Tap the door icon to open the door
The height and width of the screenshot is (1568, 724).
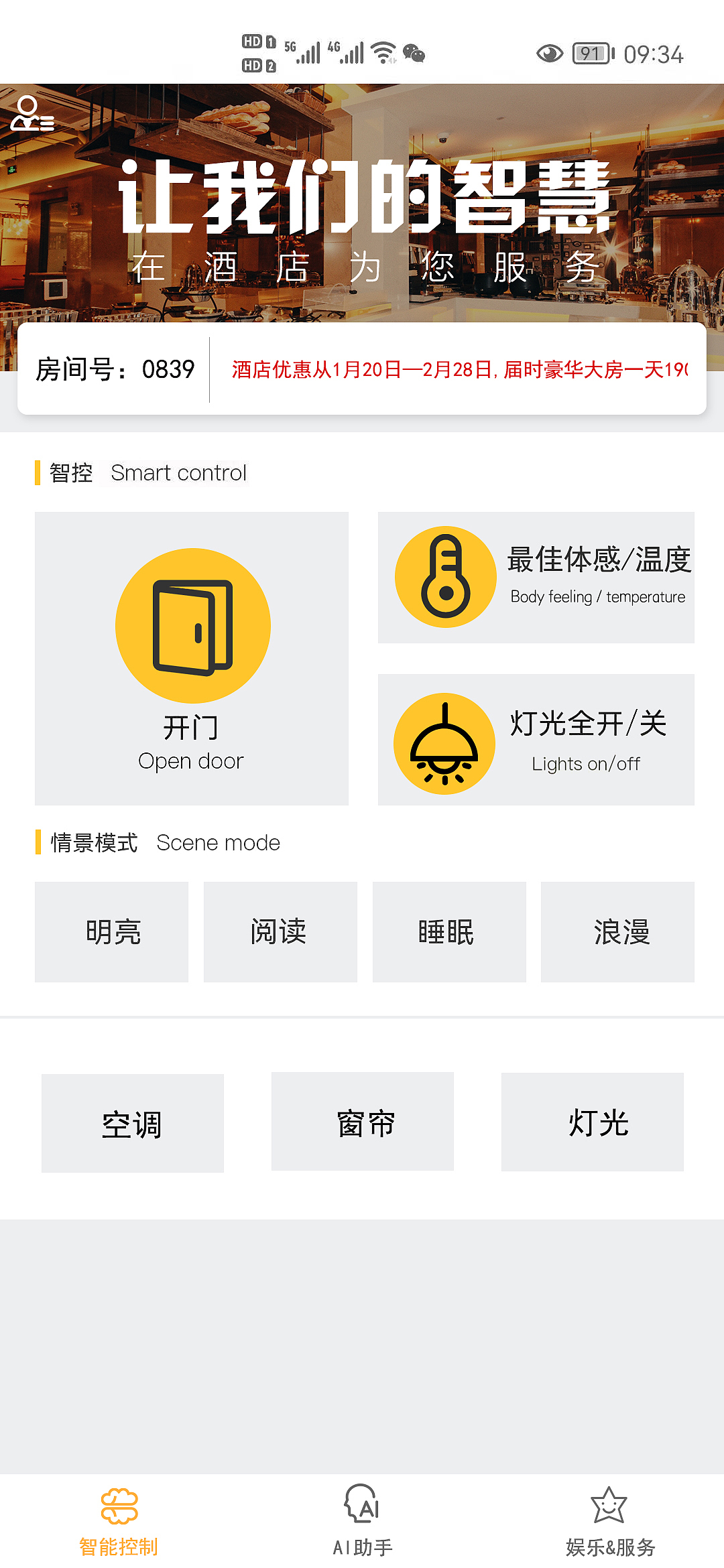(192, 623)
